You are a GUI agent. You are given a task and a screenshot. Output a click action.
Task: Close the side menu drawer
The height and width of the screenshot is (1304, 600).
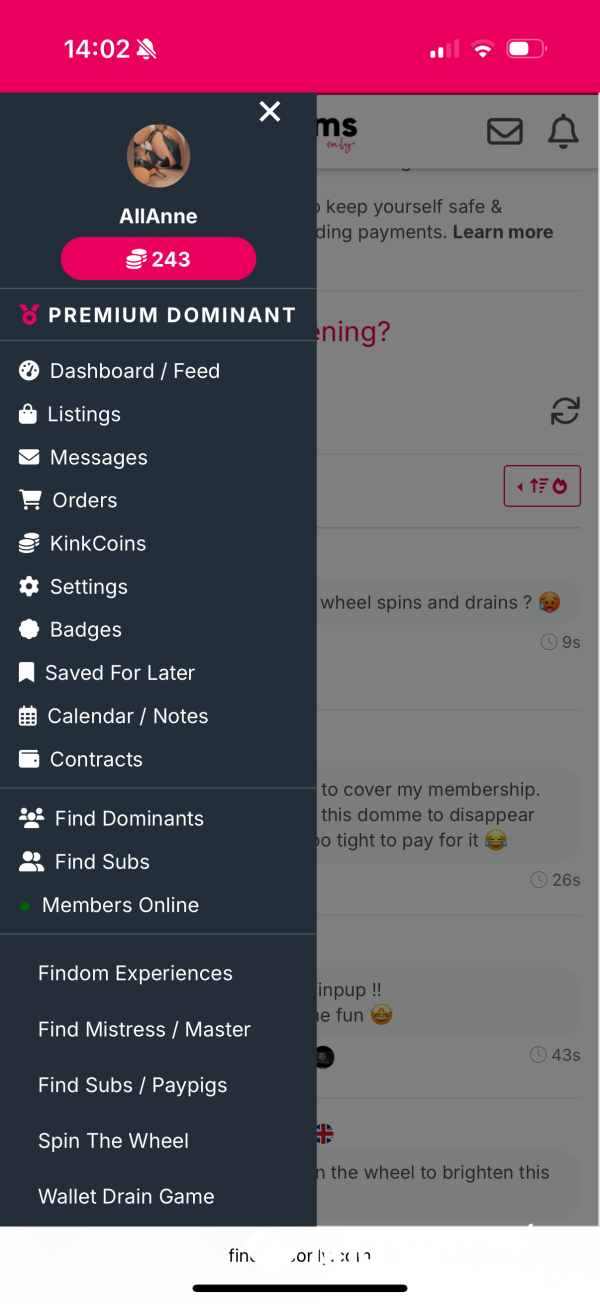pyautogui.click(x=269, y=112)
